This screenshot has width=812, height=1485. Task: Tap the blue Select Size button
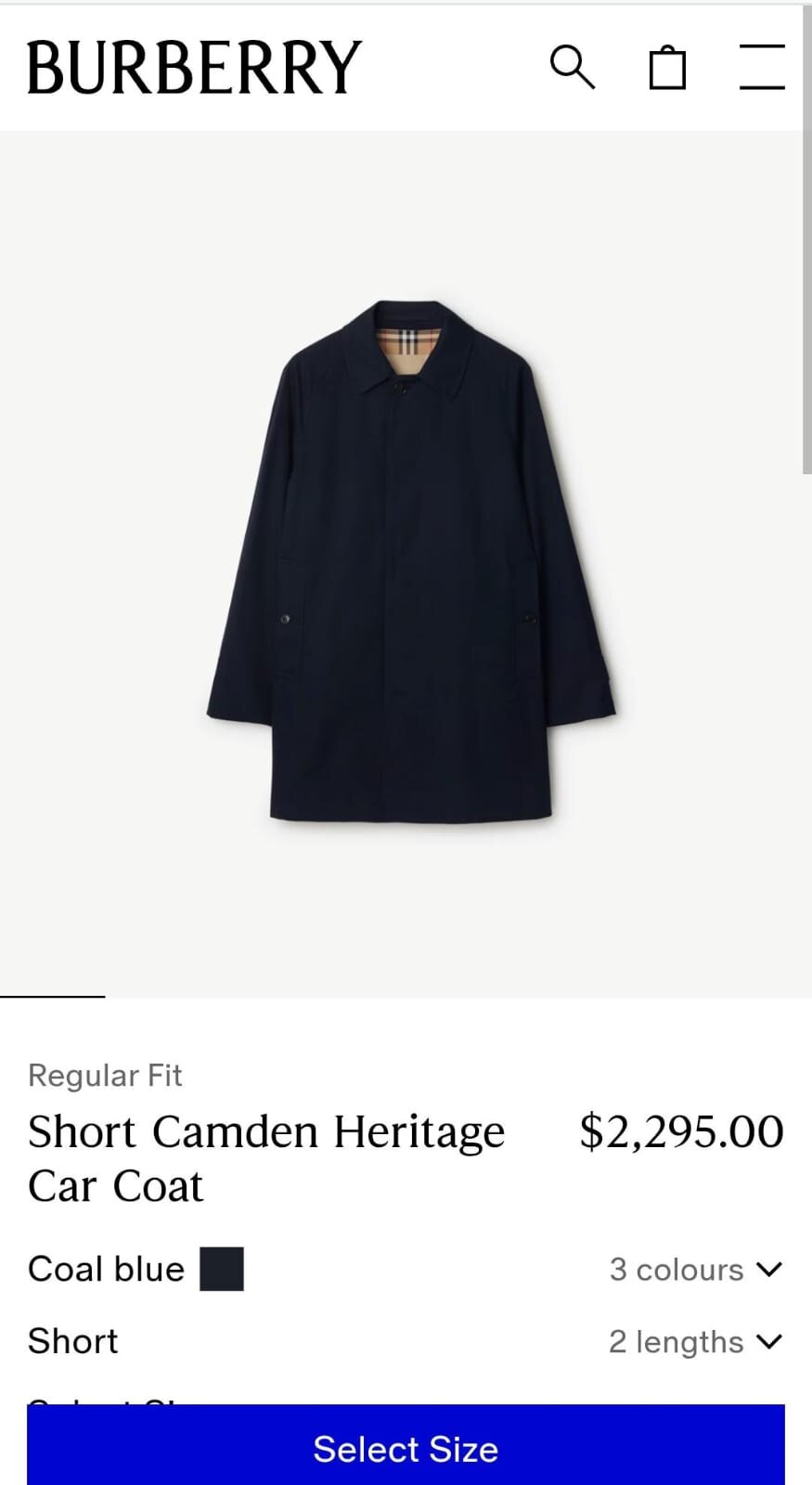[x=406, y=1448]
